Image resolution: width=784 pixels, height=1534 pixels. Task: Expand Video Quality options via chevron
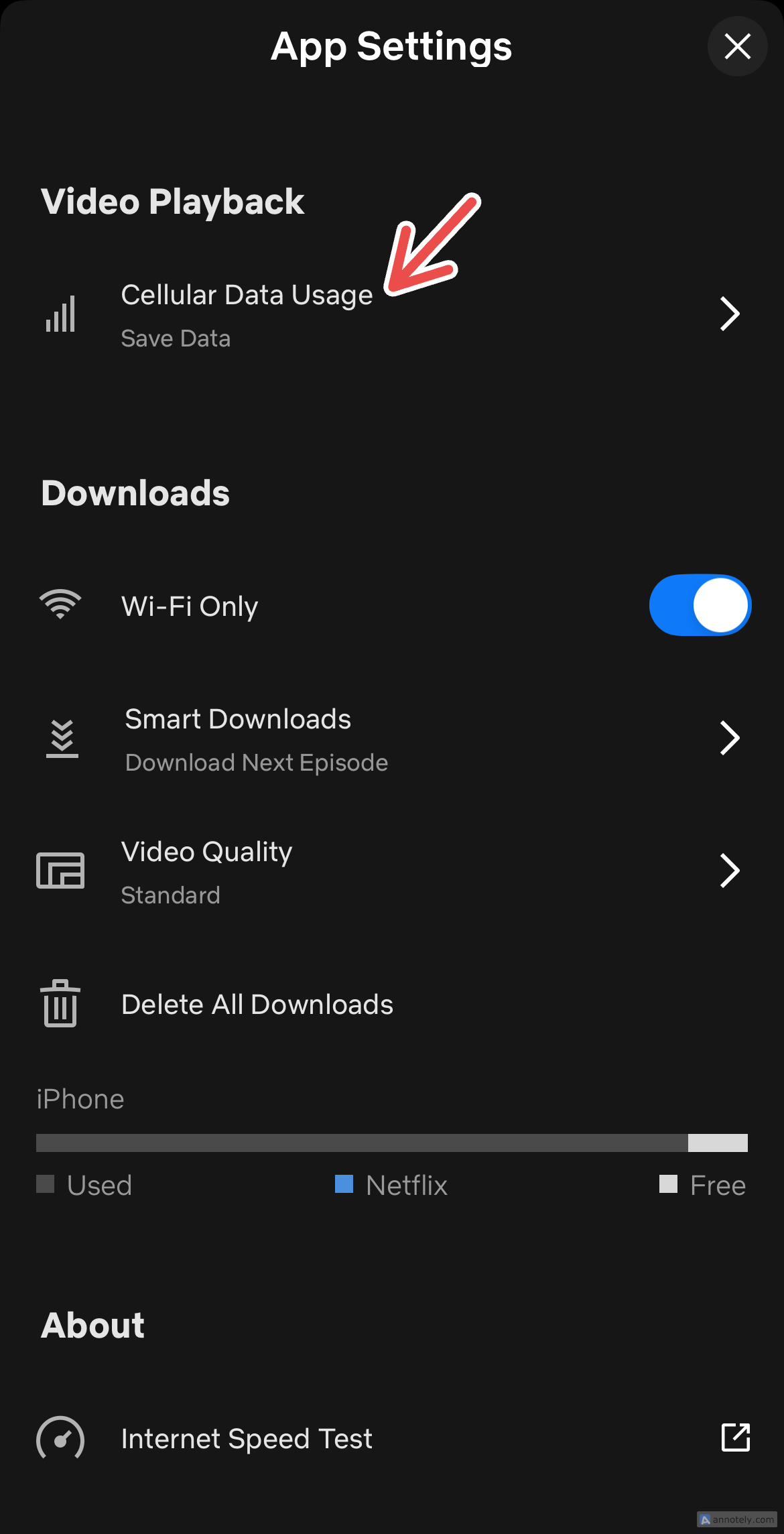(x=730, y=871)
